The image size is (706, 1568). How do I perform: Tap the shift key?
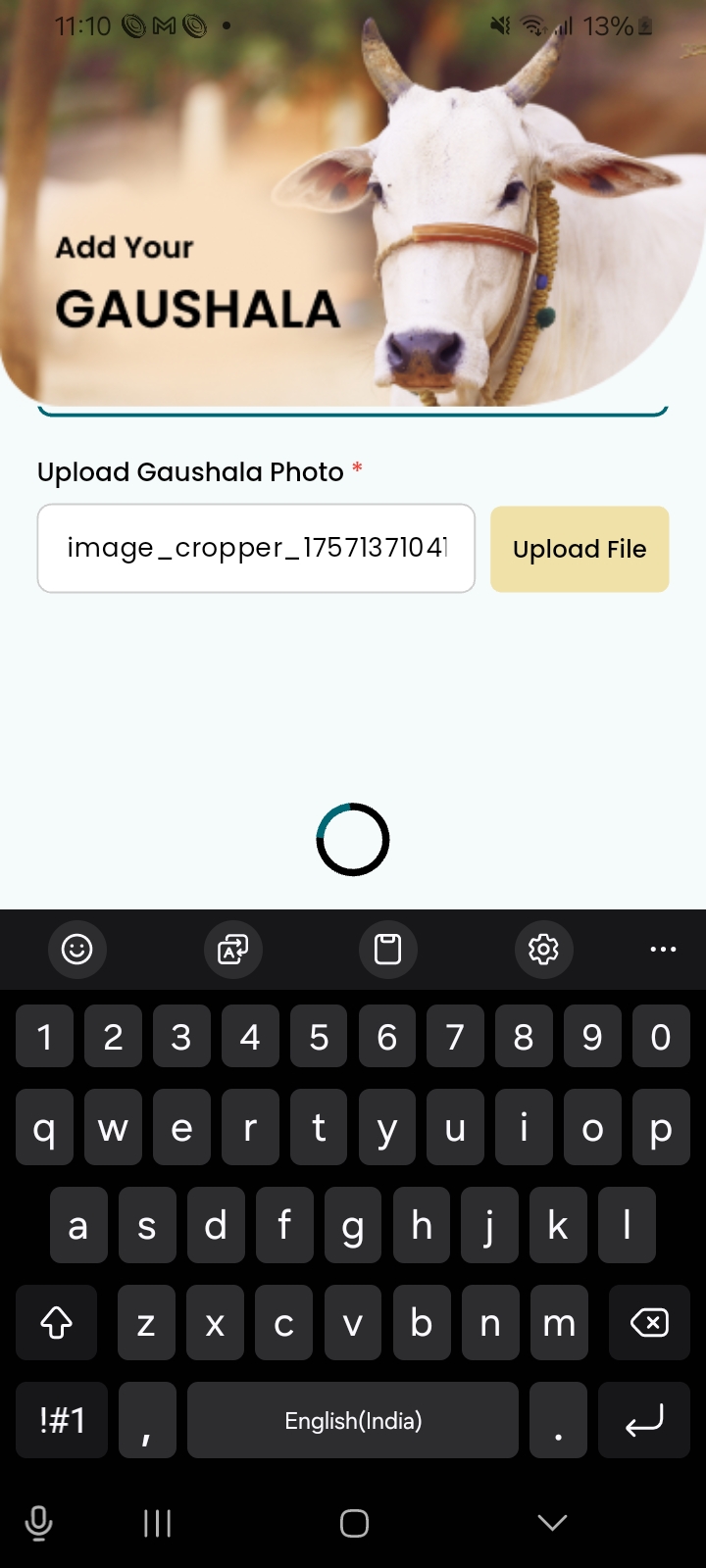(56, 1323)
